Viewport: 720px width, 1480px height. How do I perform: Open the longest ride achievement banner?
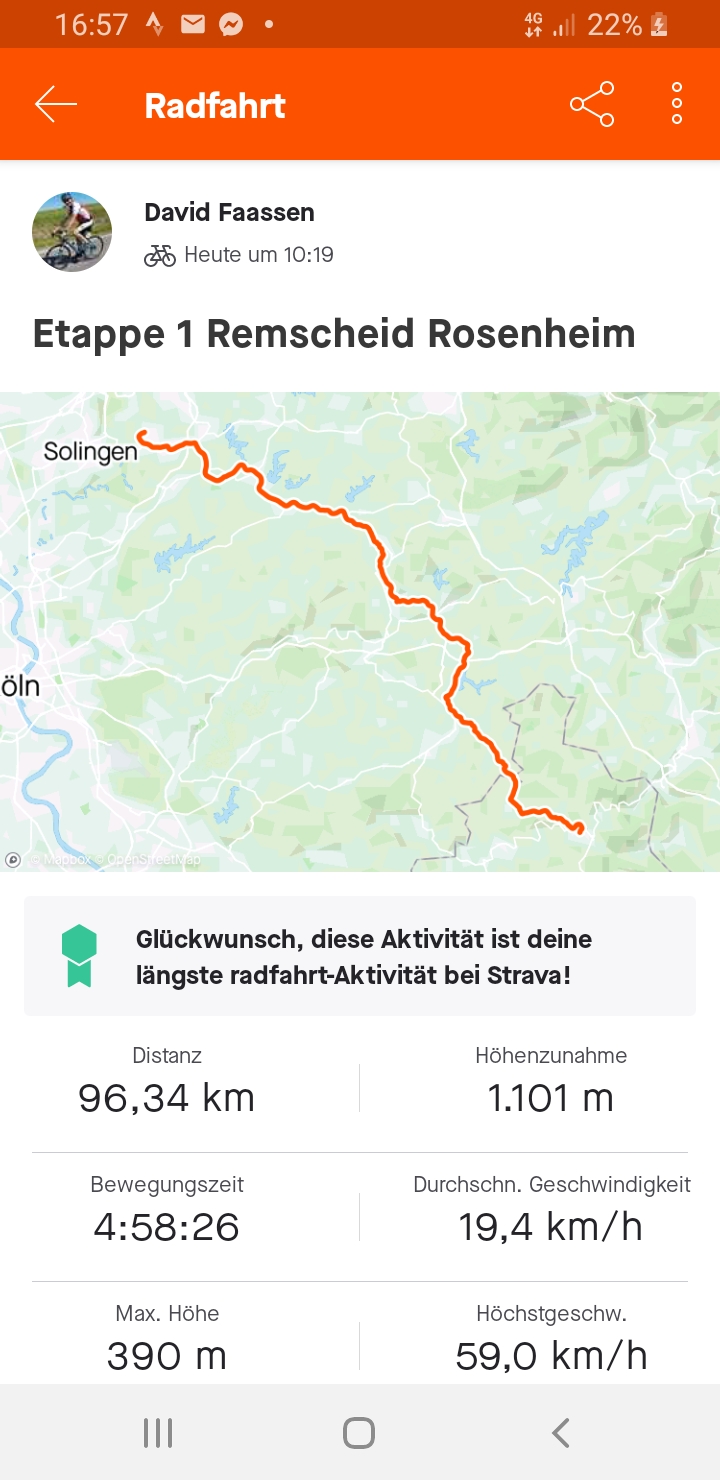coord(360,956)
